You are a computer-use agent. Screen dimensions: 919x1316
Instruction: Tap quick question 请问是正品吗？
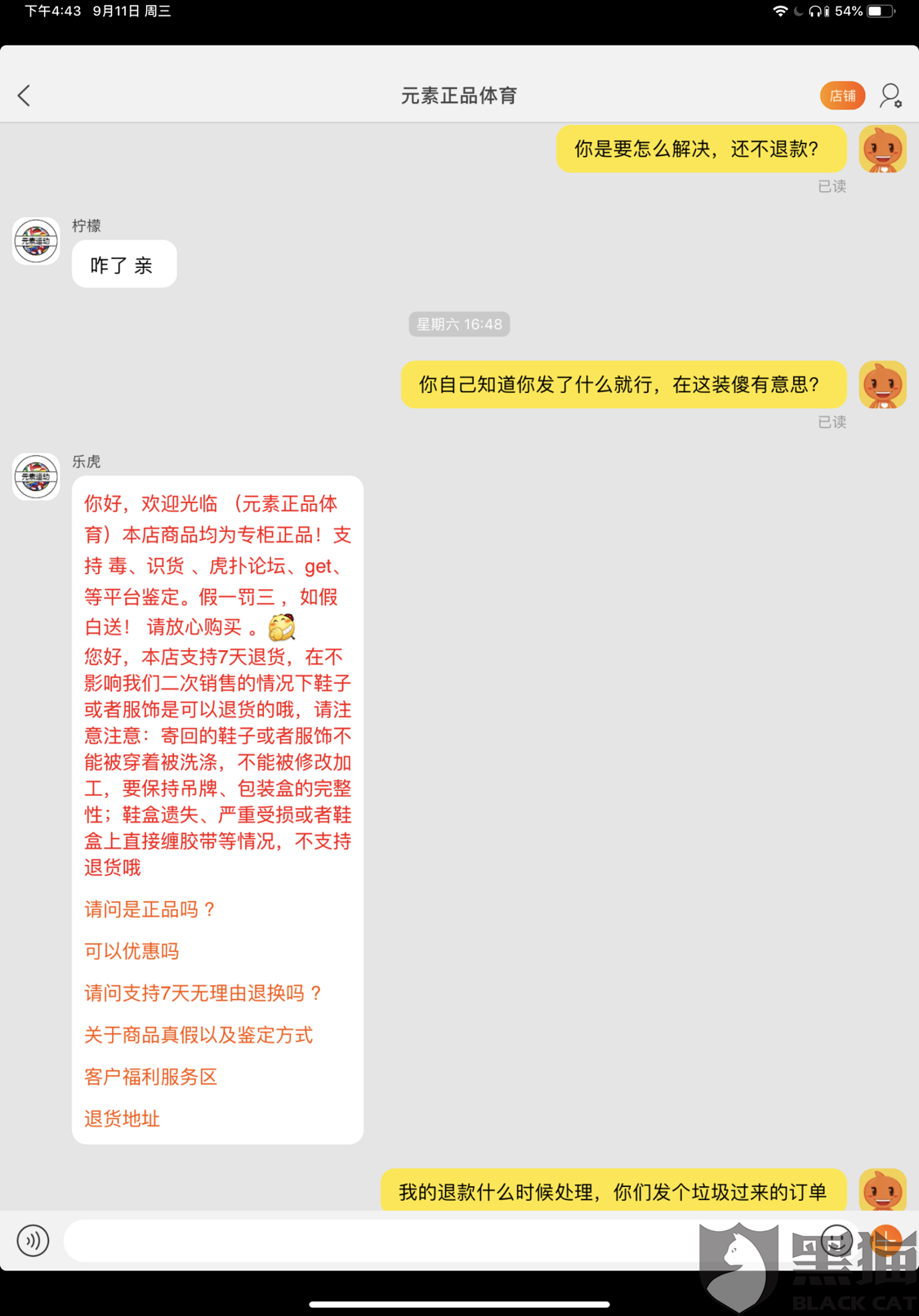click(150, 909)
